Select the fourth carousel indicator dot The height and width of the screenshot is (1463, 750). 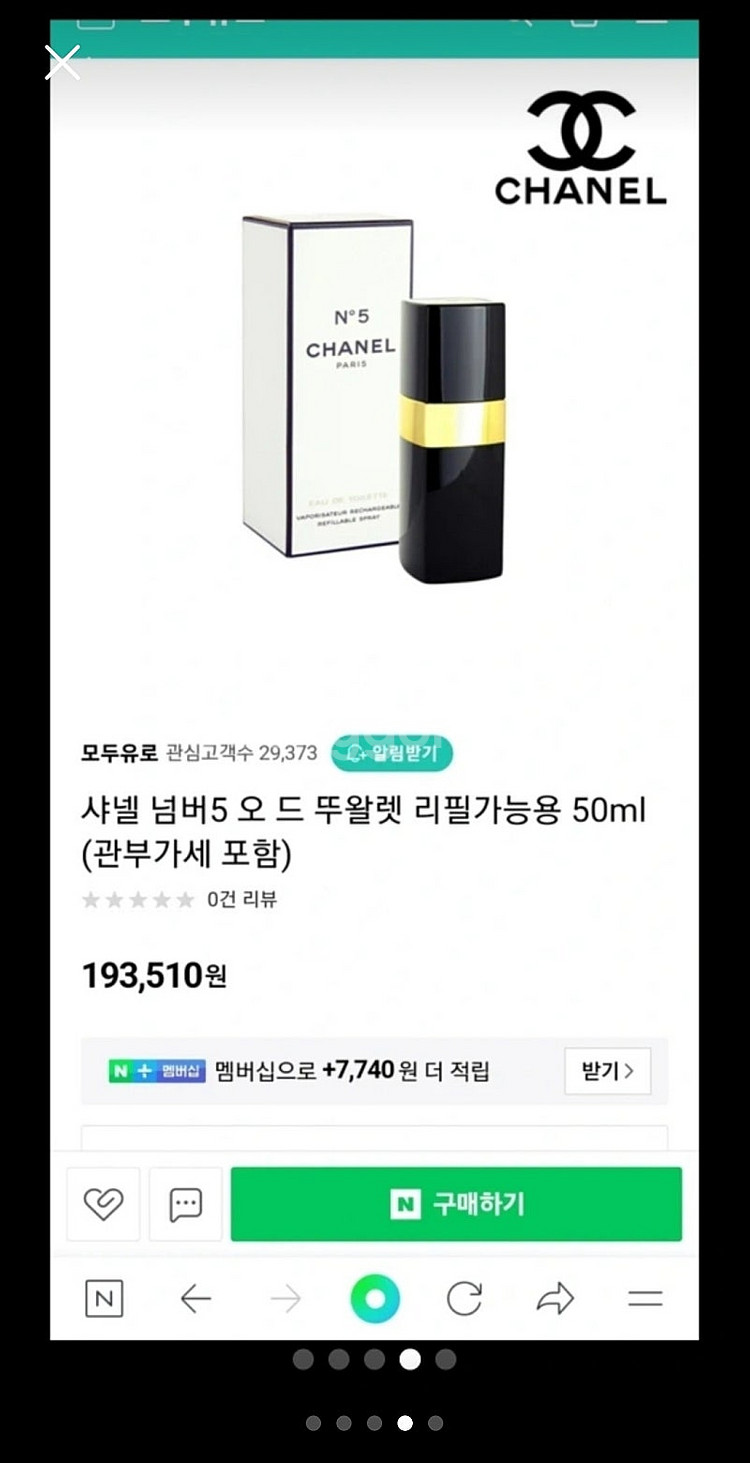tap(411, 1360)
